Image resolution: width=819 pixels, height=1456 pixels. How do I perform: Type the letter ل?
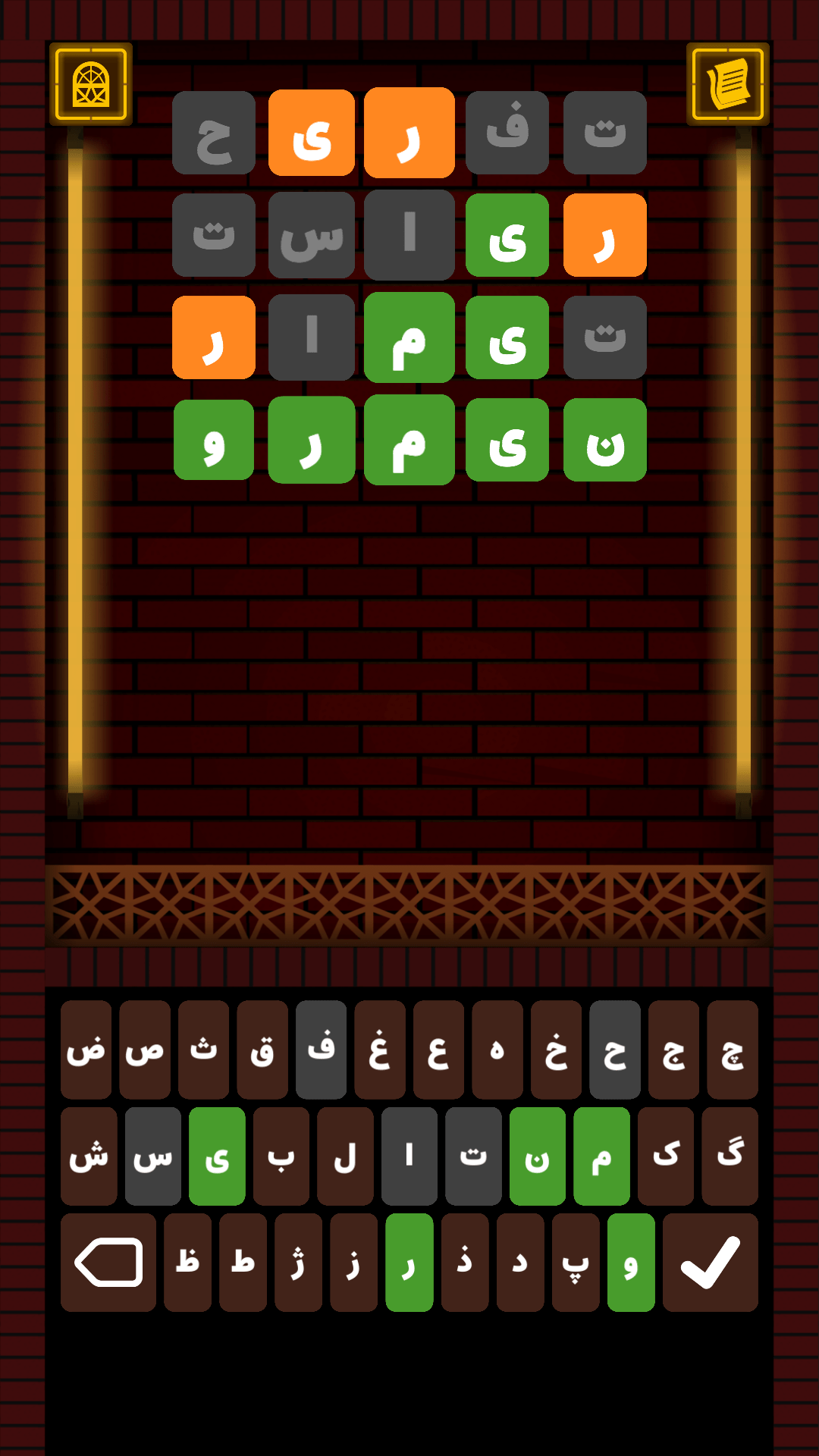tap(345, 1156)
